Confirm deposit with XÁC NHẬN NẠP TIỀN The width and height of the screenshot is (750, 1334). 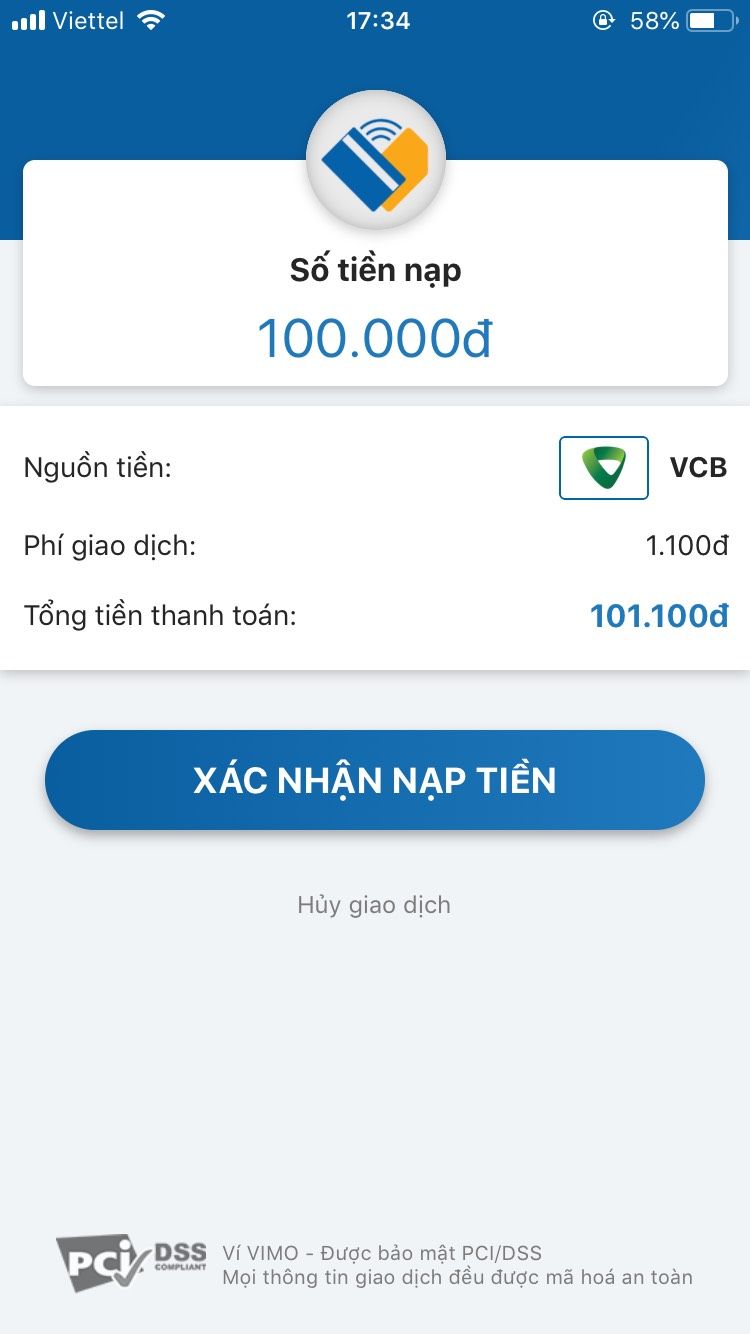pyautogui.click(x=375, y=780)
